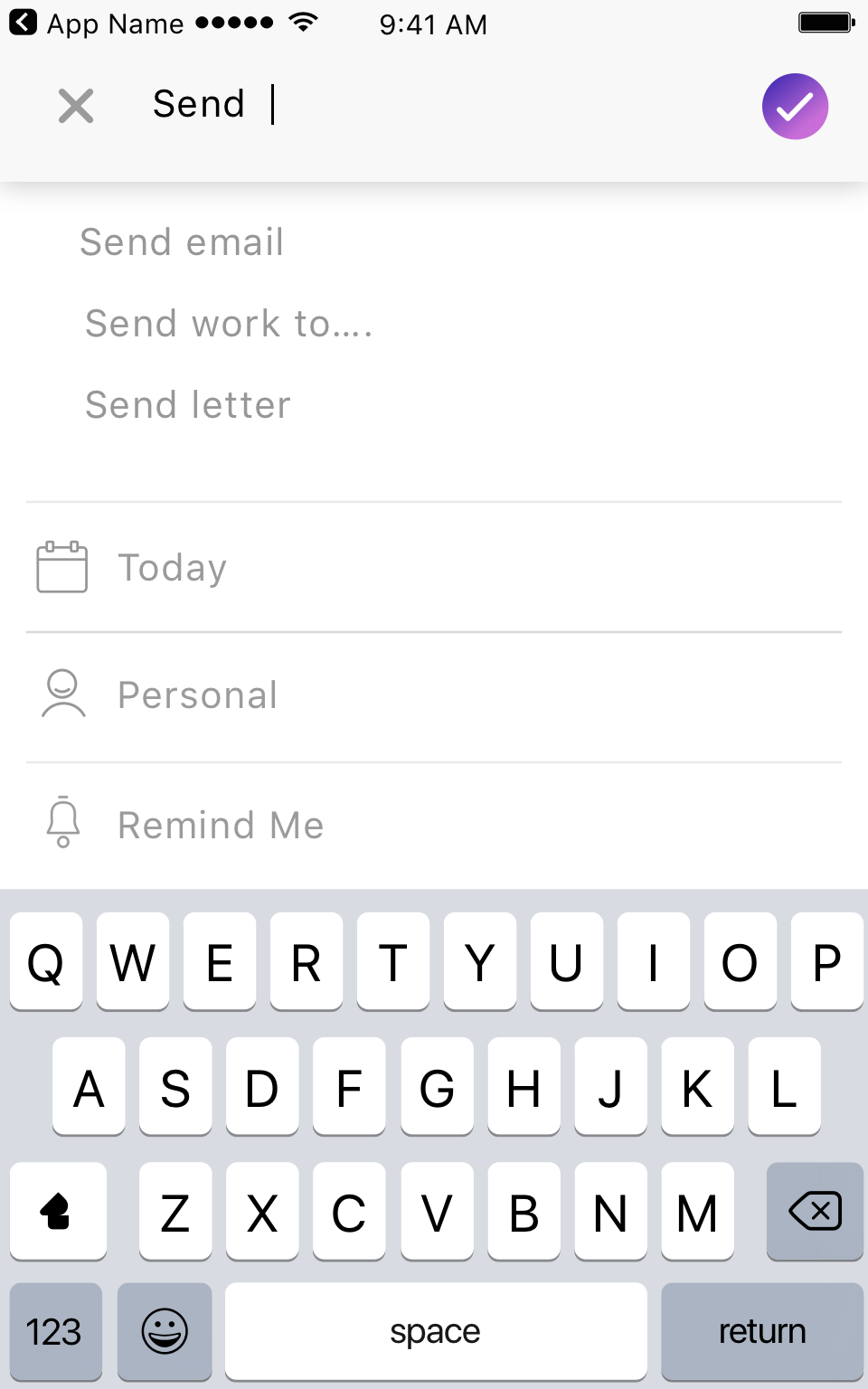This screenshot has height=1389, width=868.
Task: Tap the return key on keyboard
Action: 762,1331
